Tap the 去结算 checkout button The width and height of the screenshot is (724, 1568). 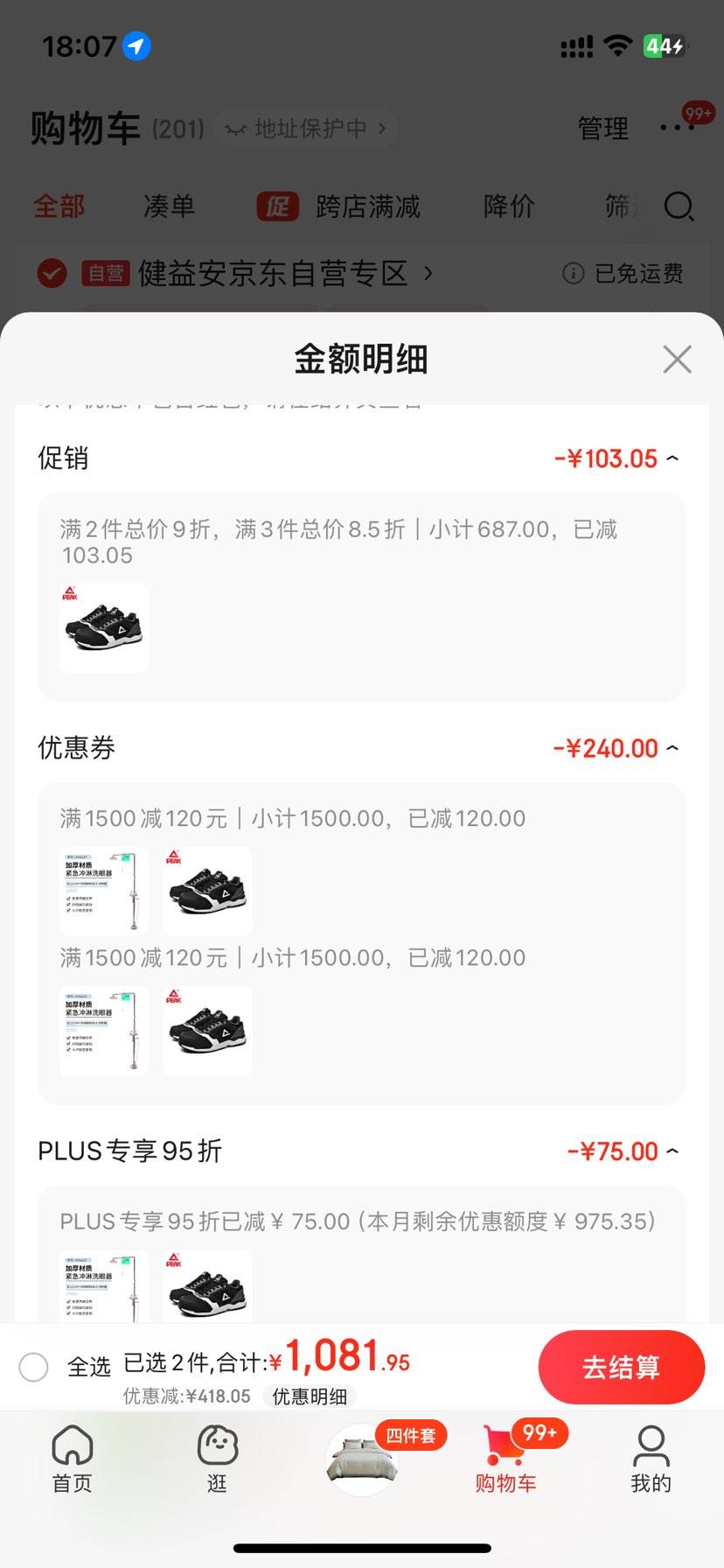(622, 1367)
